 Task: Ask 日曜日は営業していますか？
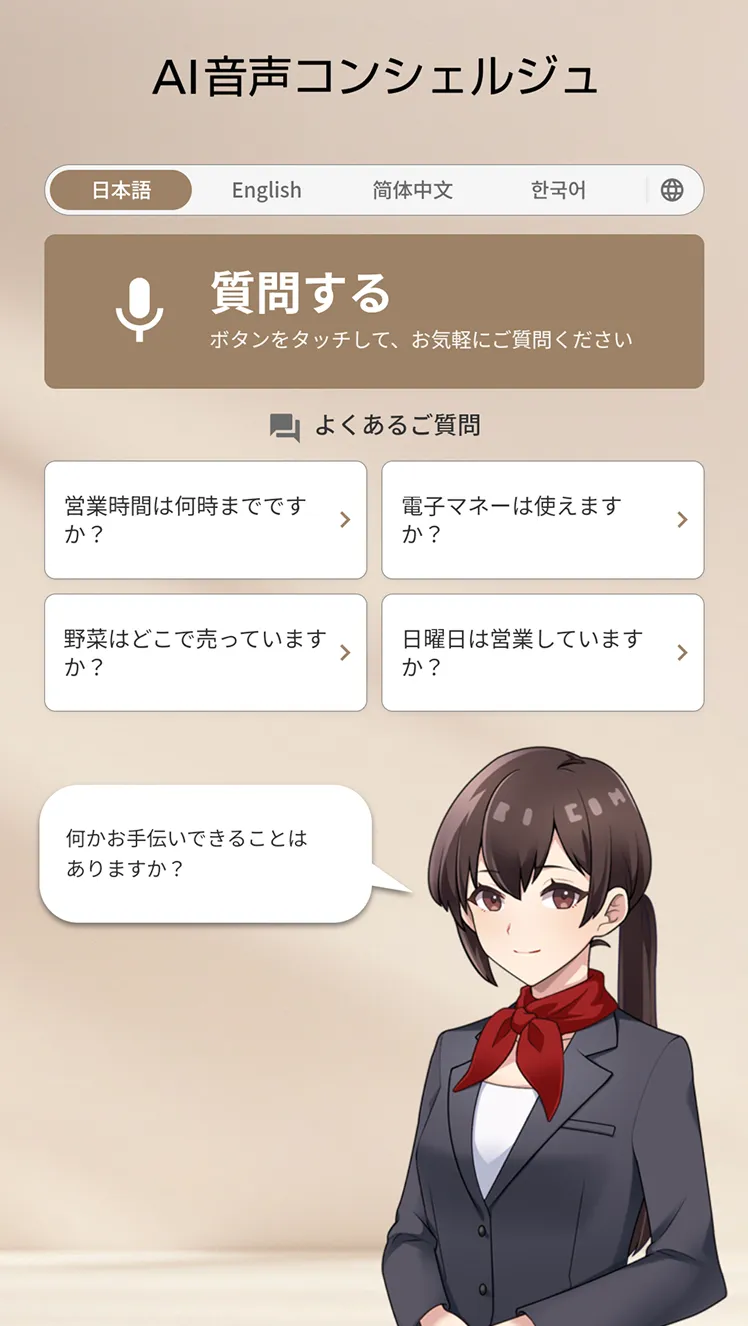pyautogui.click(x=543, y=653)
